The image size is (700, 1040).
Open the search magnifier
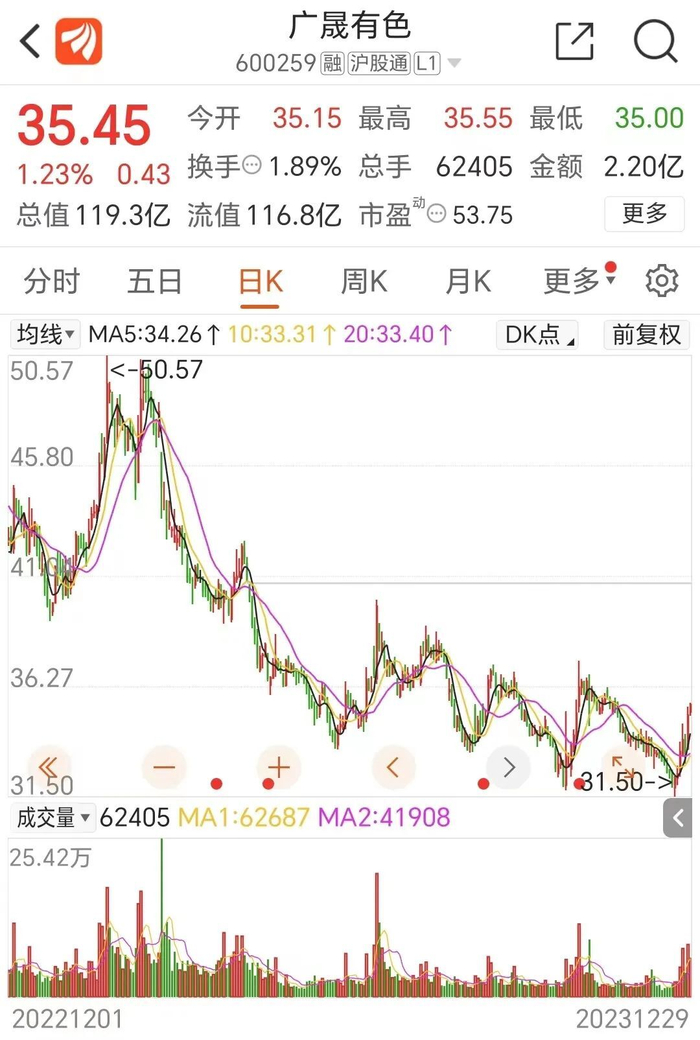pos(656,41)
